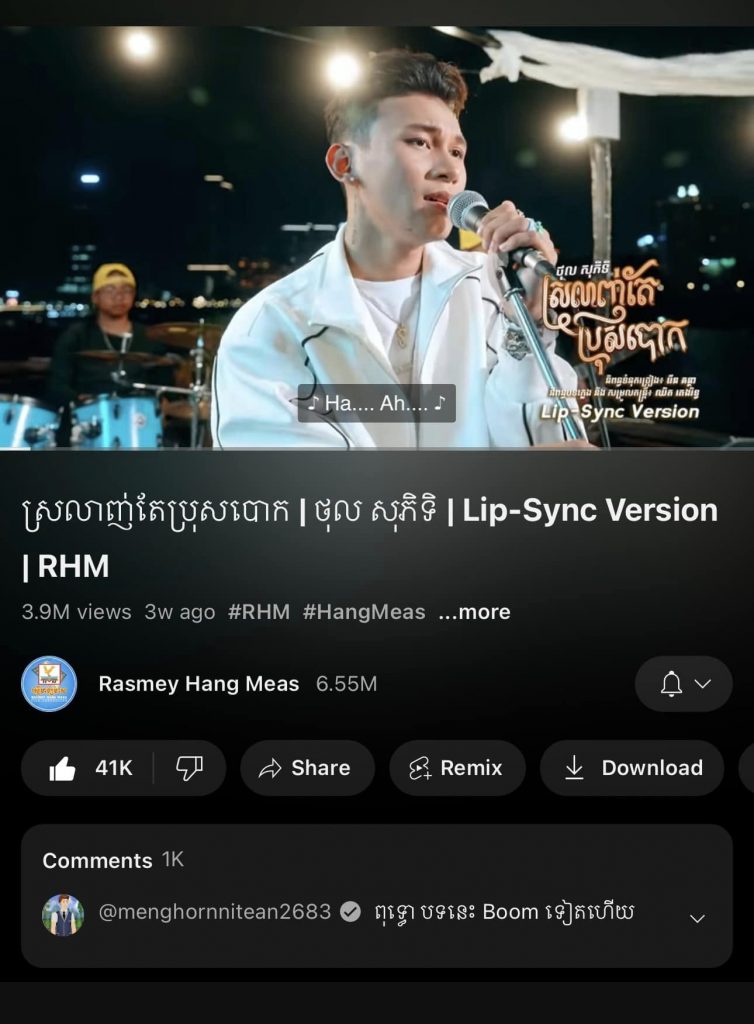Expand the description with ...more
Viewport: 754px width, 1024px height.
474,612
